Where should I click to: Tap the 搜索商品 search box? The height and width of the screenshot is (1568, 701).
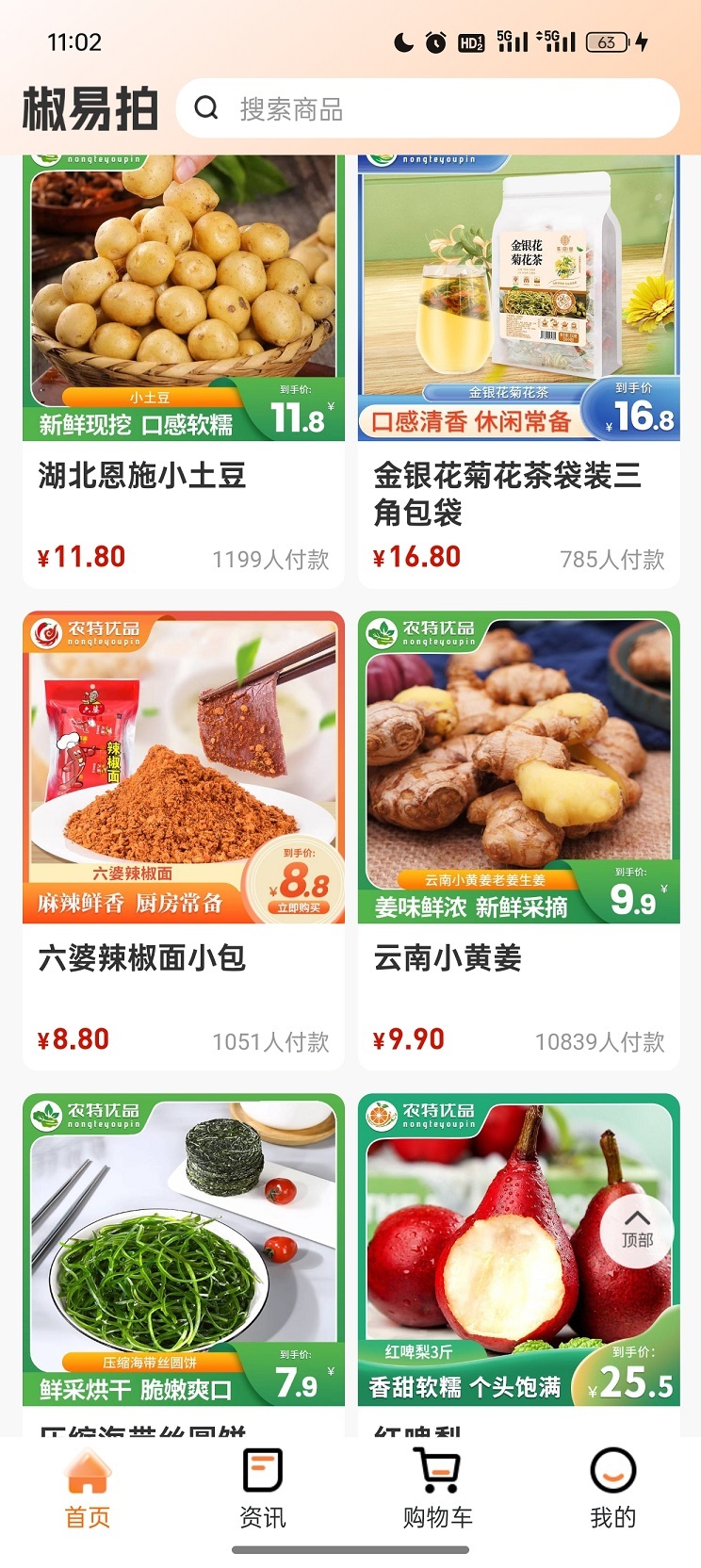coord(428,109)
